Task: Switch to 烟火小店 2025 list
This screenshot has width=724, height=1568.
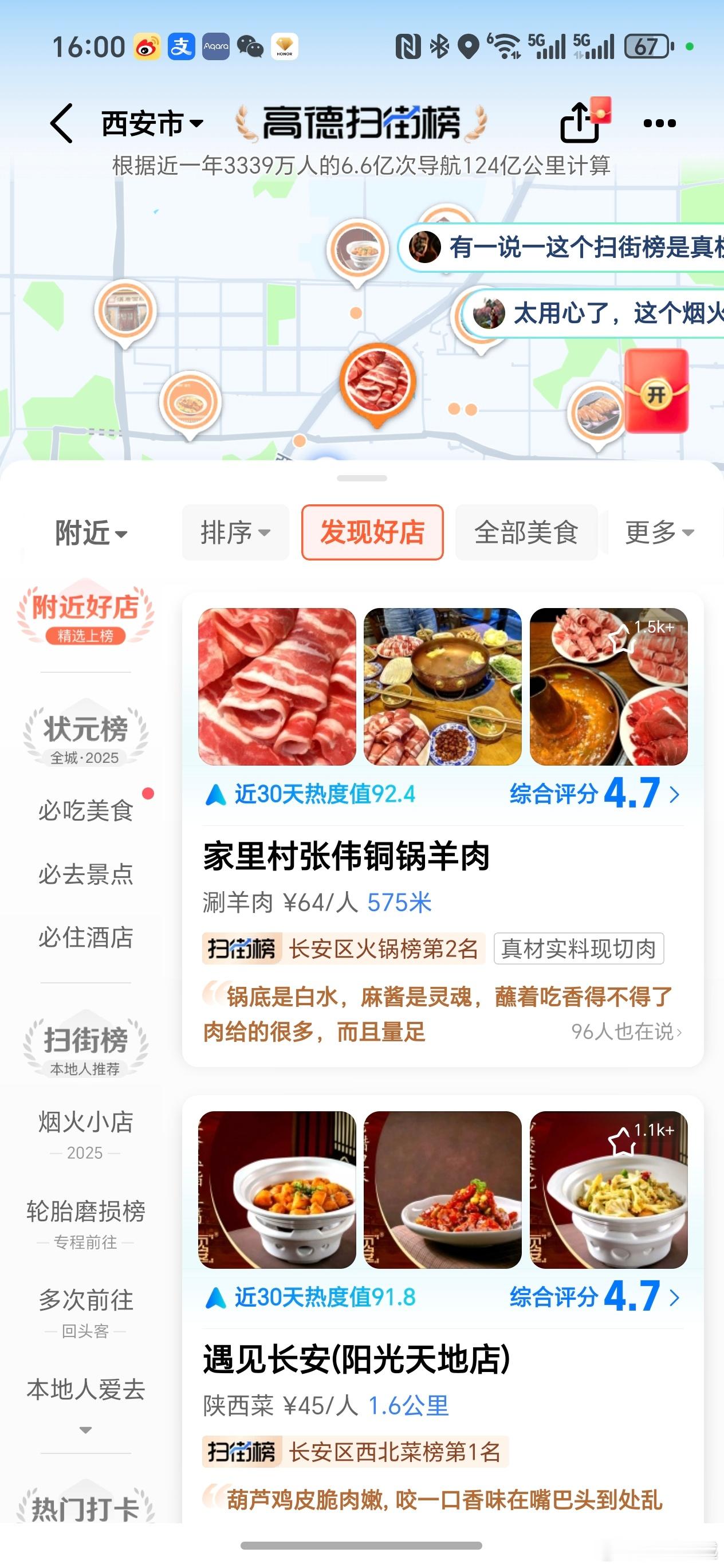Action: point(86,1132)
